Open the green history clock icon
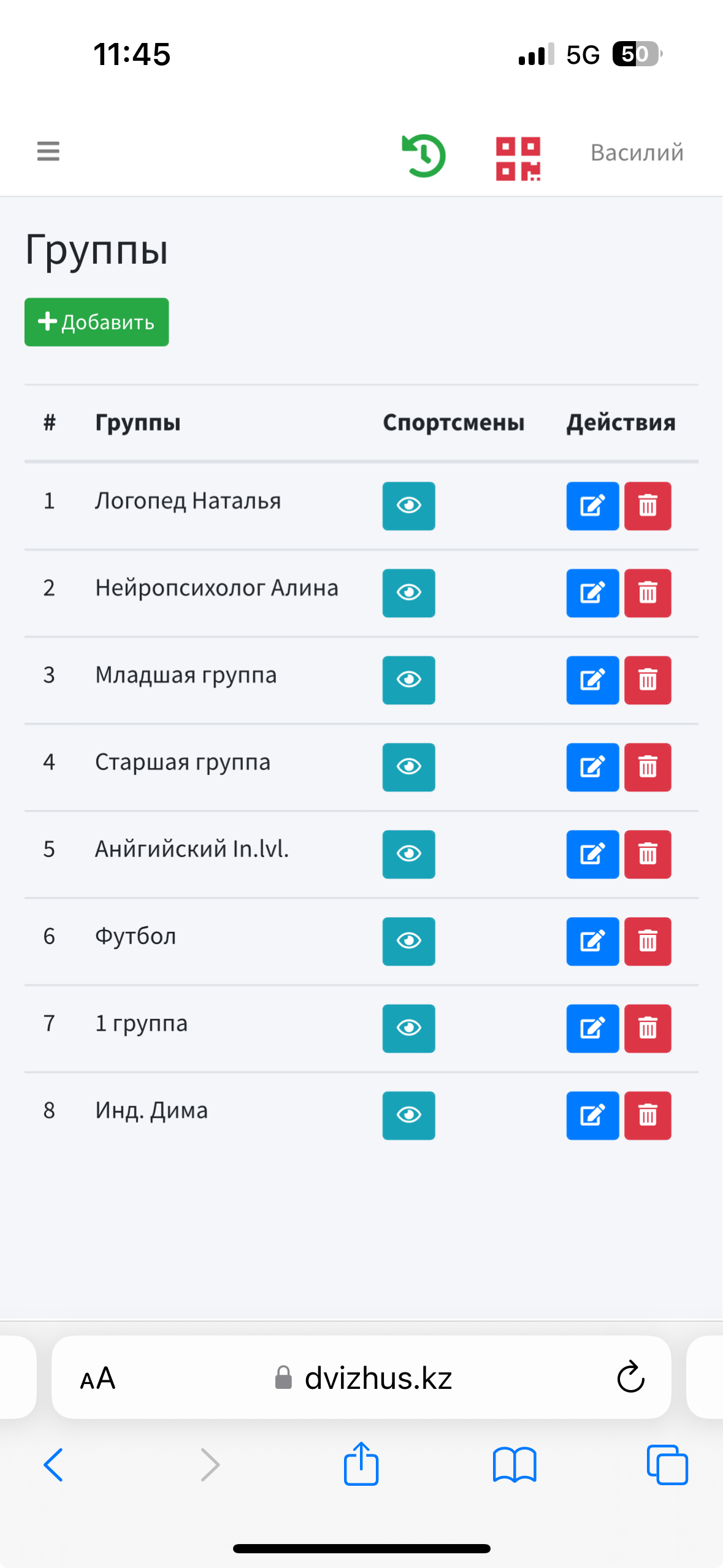 (x=423, y=156)
